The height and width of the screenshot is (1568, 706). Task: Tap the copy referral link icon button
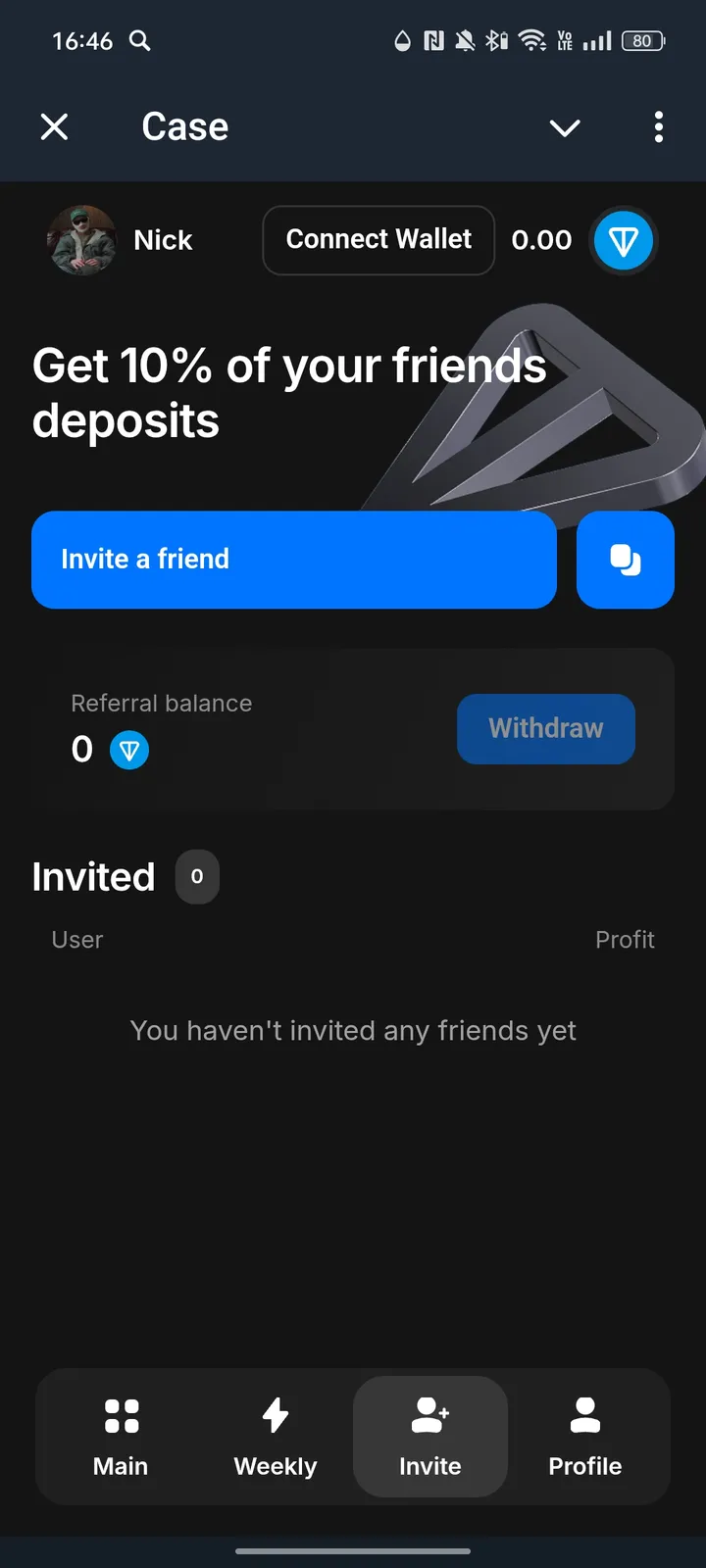(625, 559)
